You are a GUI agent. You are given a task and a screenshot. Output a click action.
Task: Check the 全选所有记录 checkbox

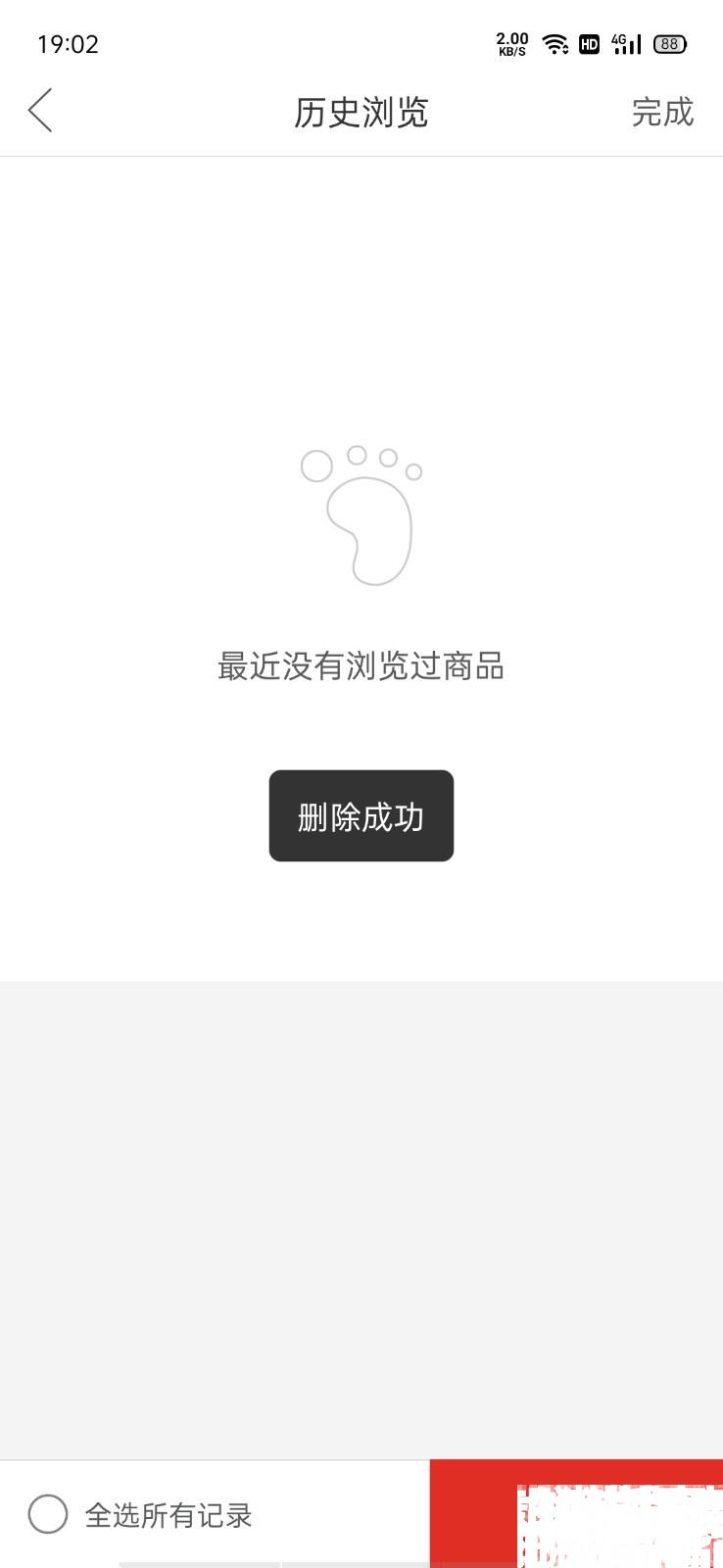(x=48, y=1514)
